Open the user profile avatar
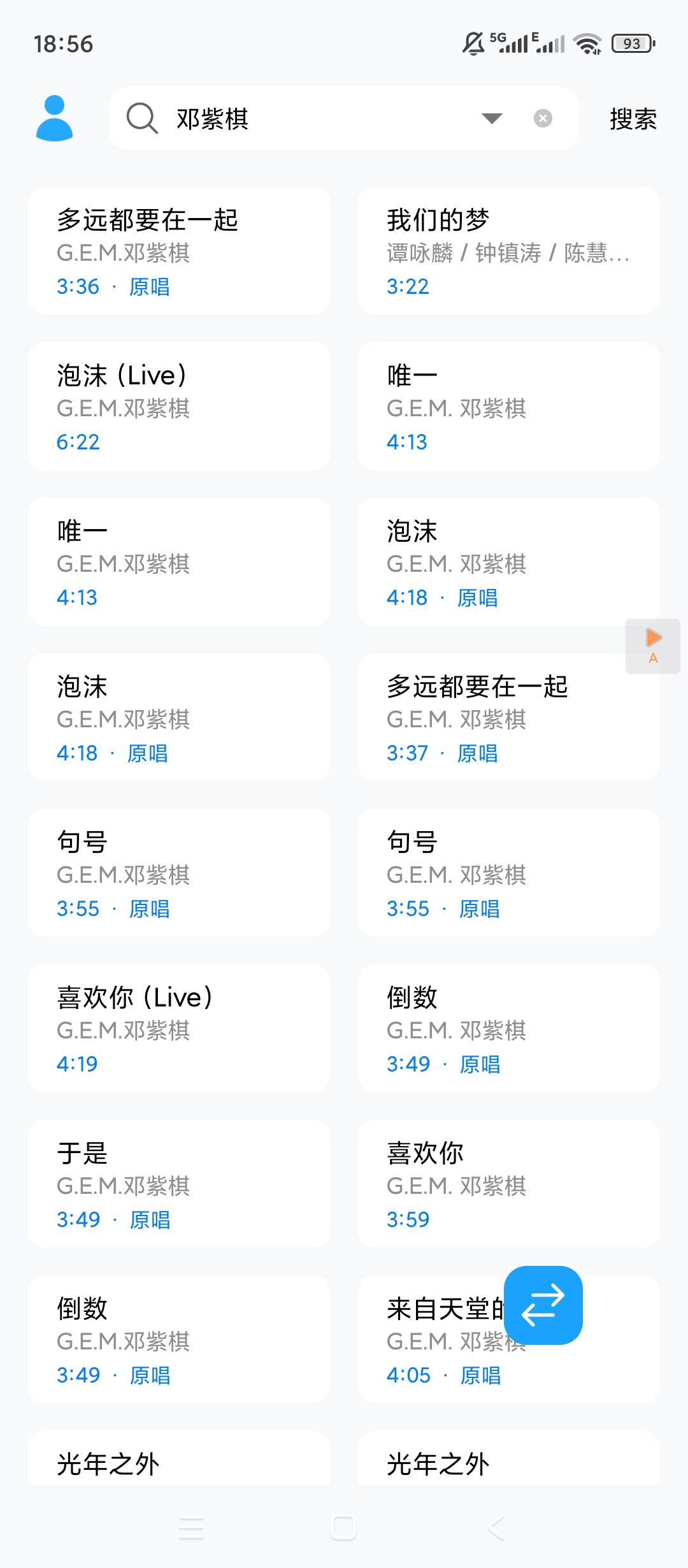 point(54,119)
